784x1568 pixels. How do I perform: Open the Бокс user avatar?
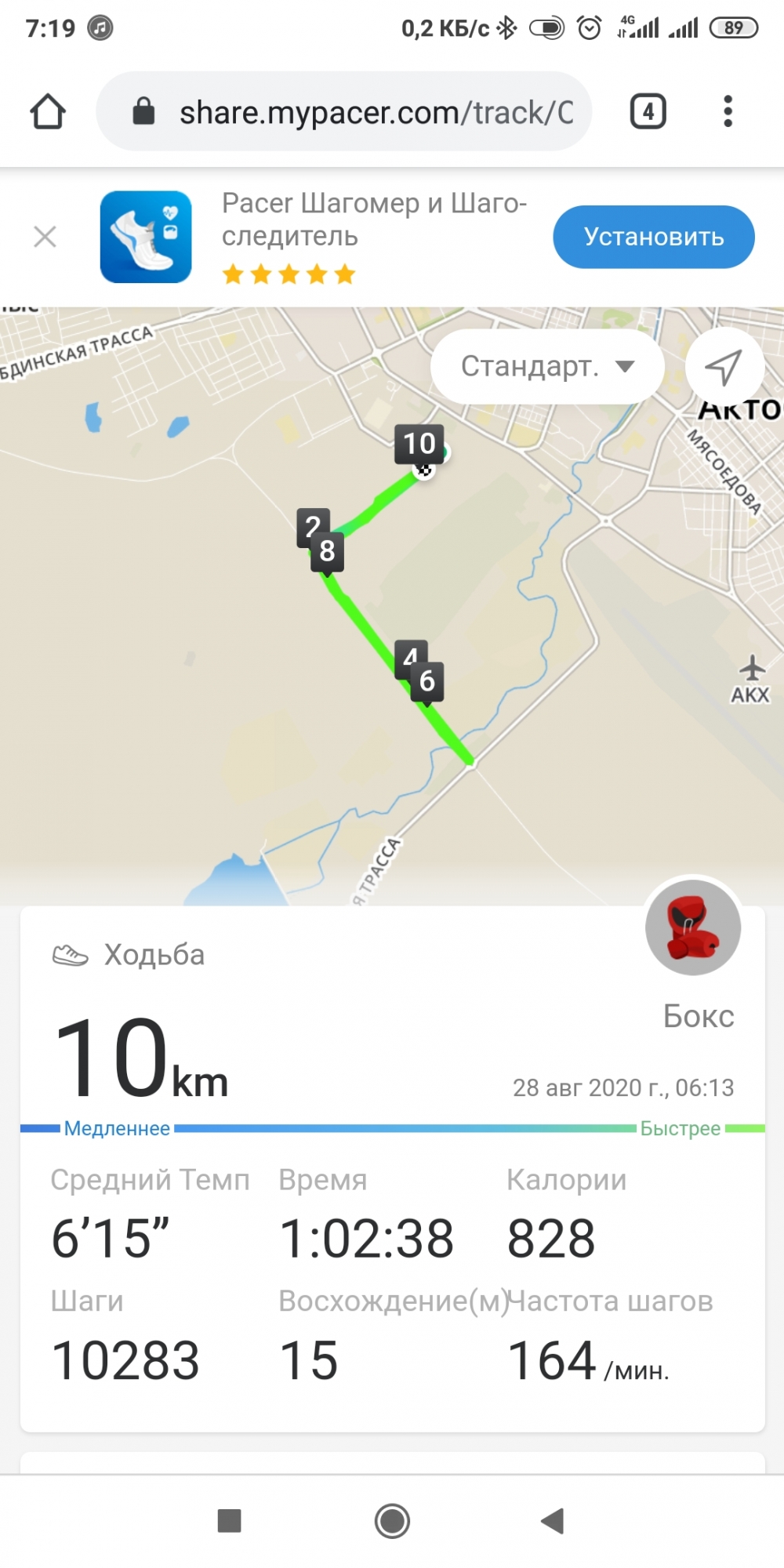tap(692, 927)
